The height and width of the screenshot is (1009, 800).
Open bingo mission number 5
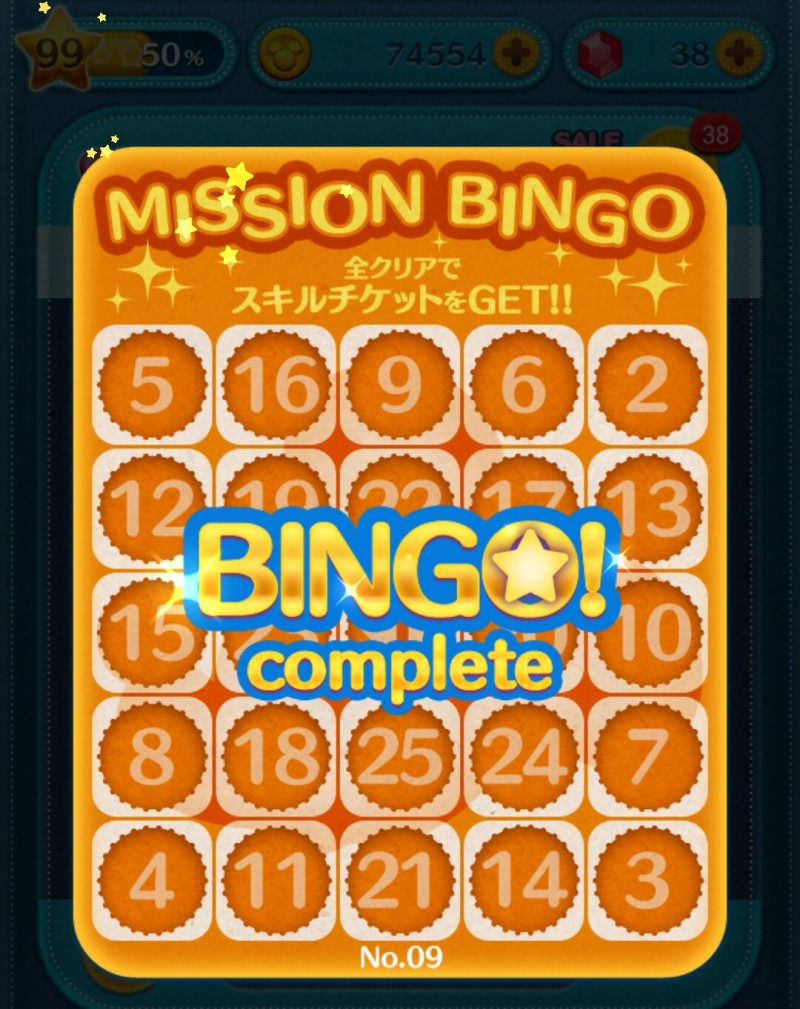pyautogui.click(x=151, y=386)
